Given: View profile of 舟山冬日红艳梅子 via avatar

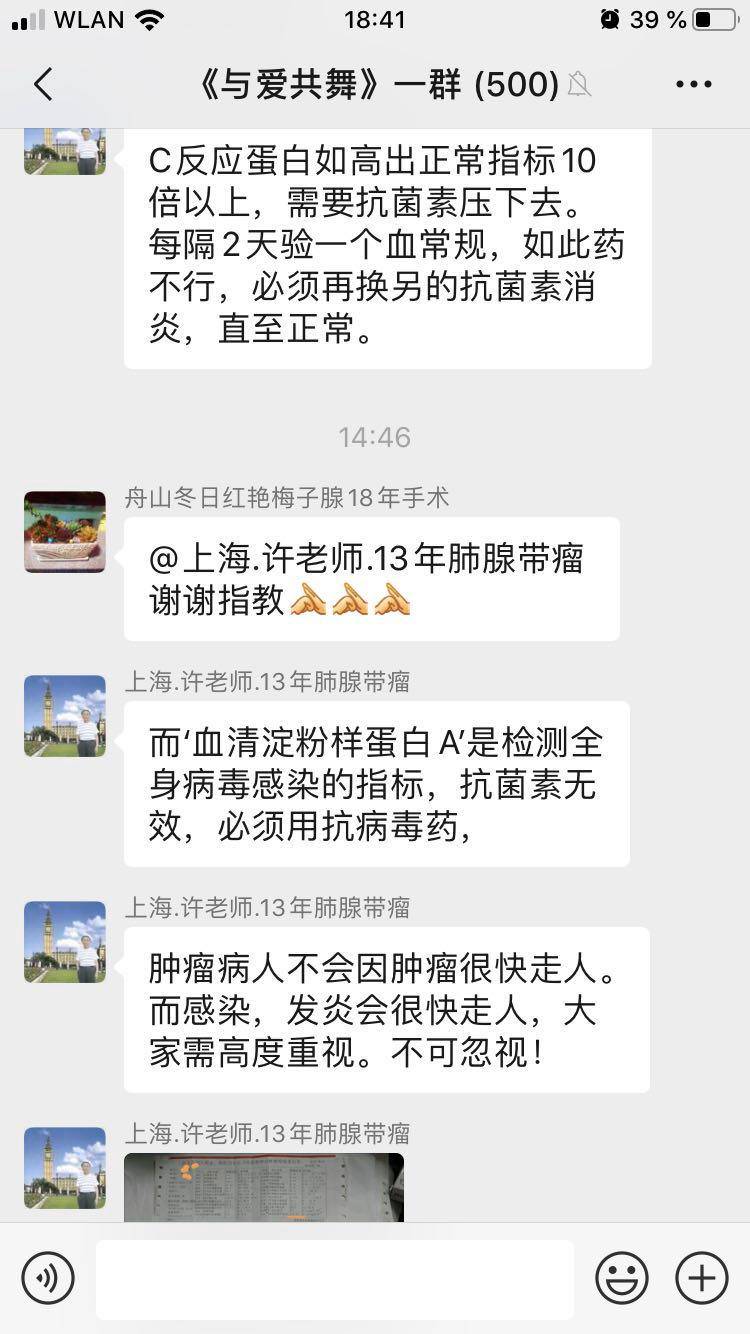Looking at the screenshot, I should 65,532.
